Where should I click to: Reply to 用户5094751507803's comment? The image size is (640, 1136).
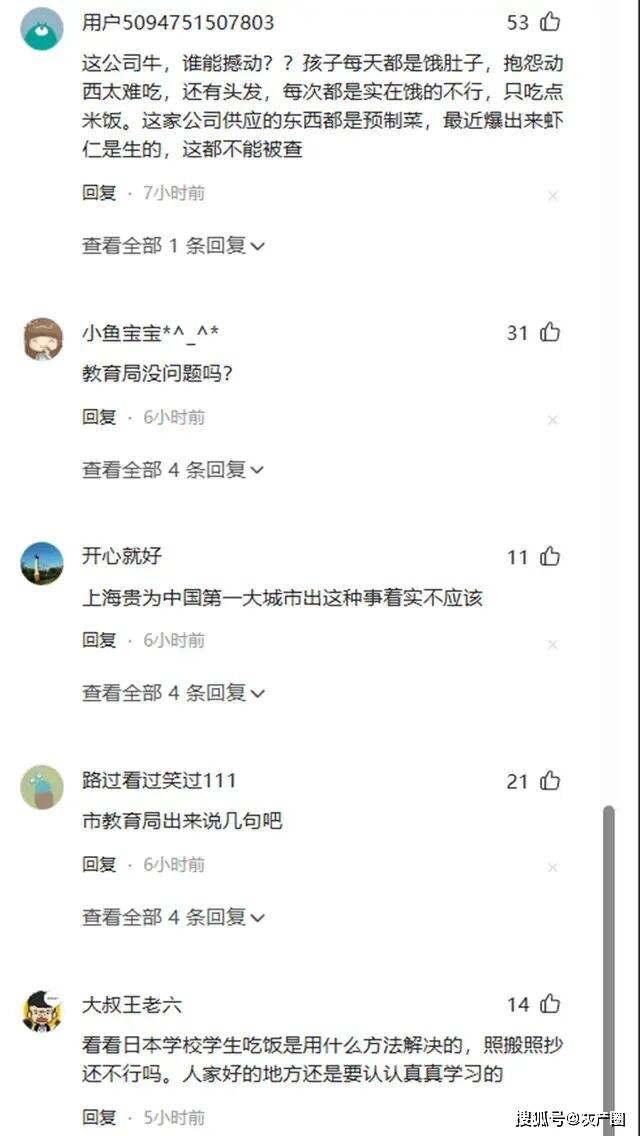(x=99, y=193)
